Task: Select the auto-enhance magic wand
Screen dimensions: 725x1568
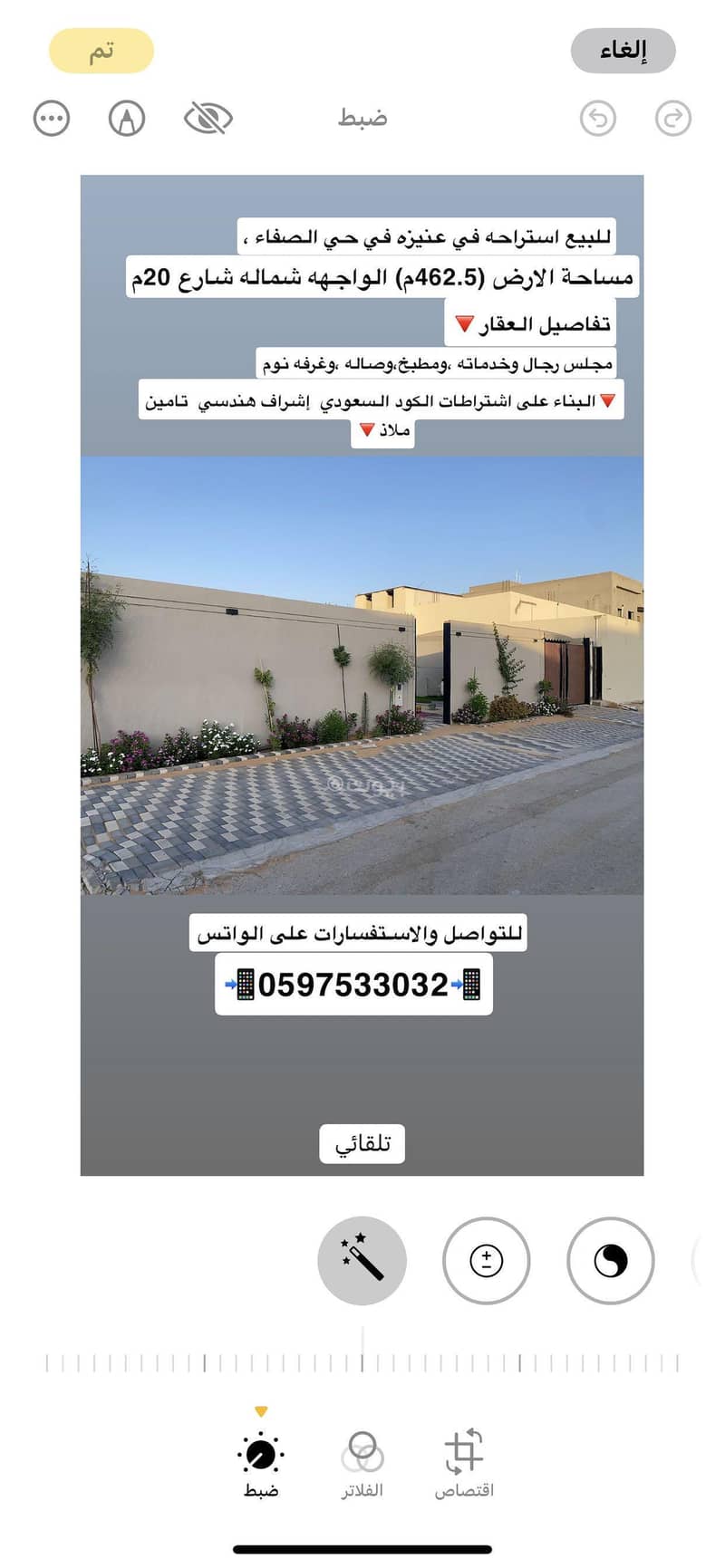Action: pyautogui.click(x=362, y=1260)
